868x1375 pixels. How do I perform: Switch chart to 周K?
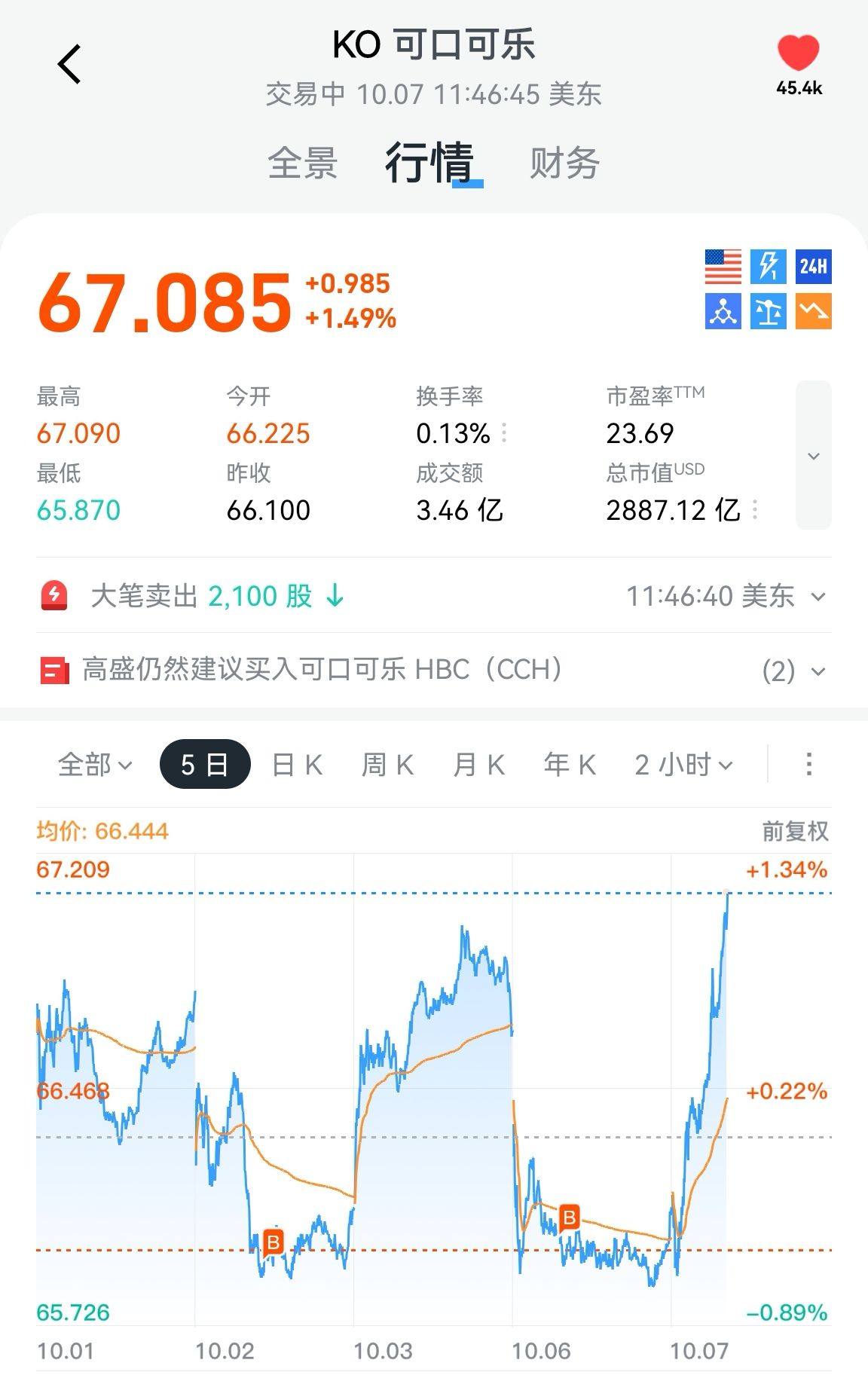tap(387, 765)
